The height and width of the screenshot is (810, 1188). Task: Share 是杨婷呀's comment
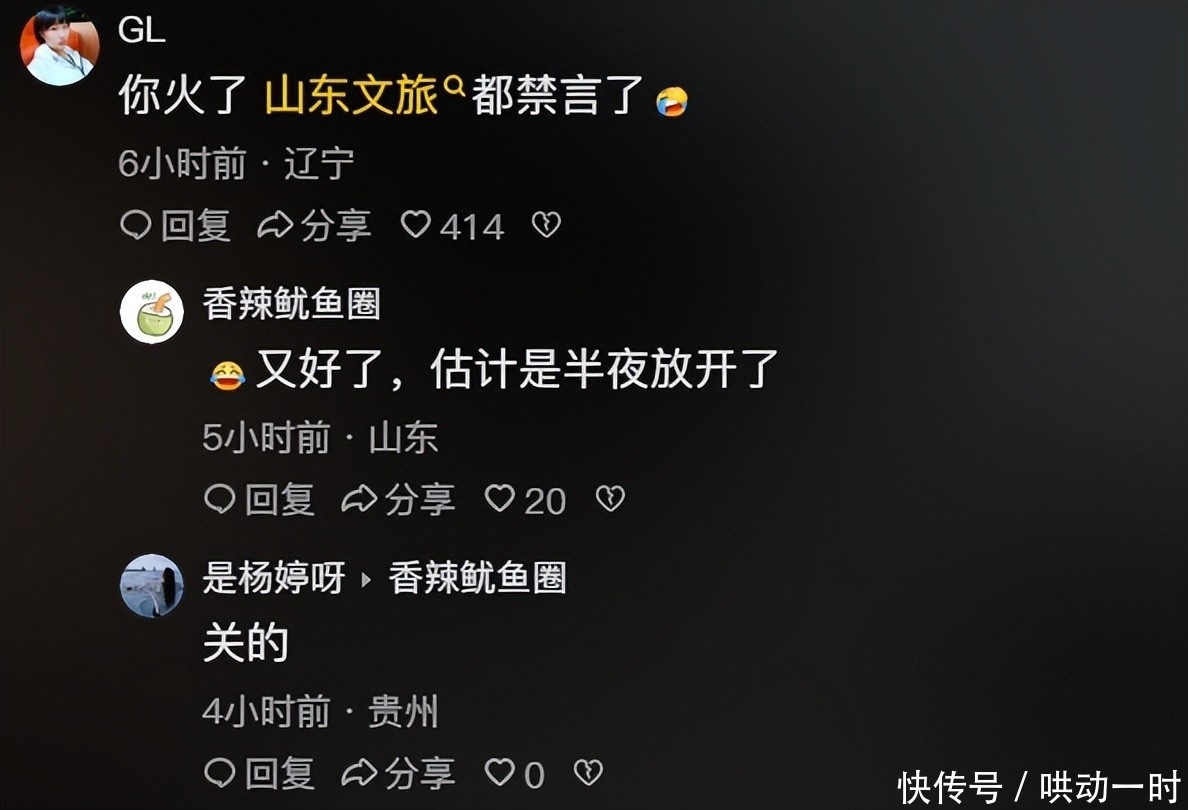398,773
